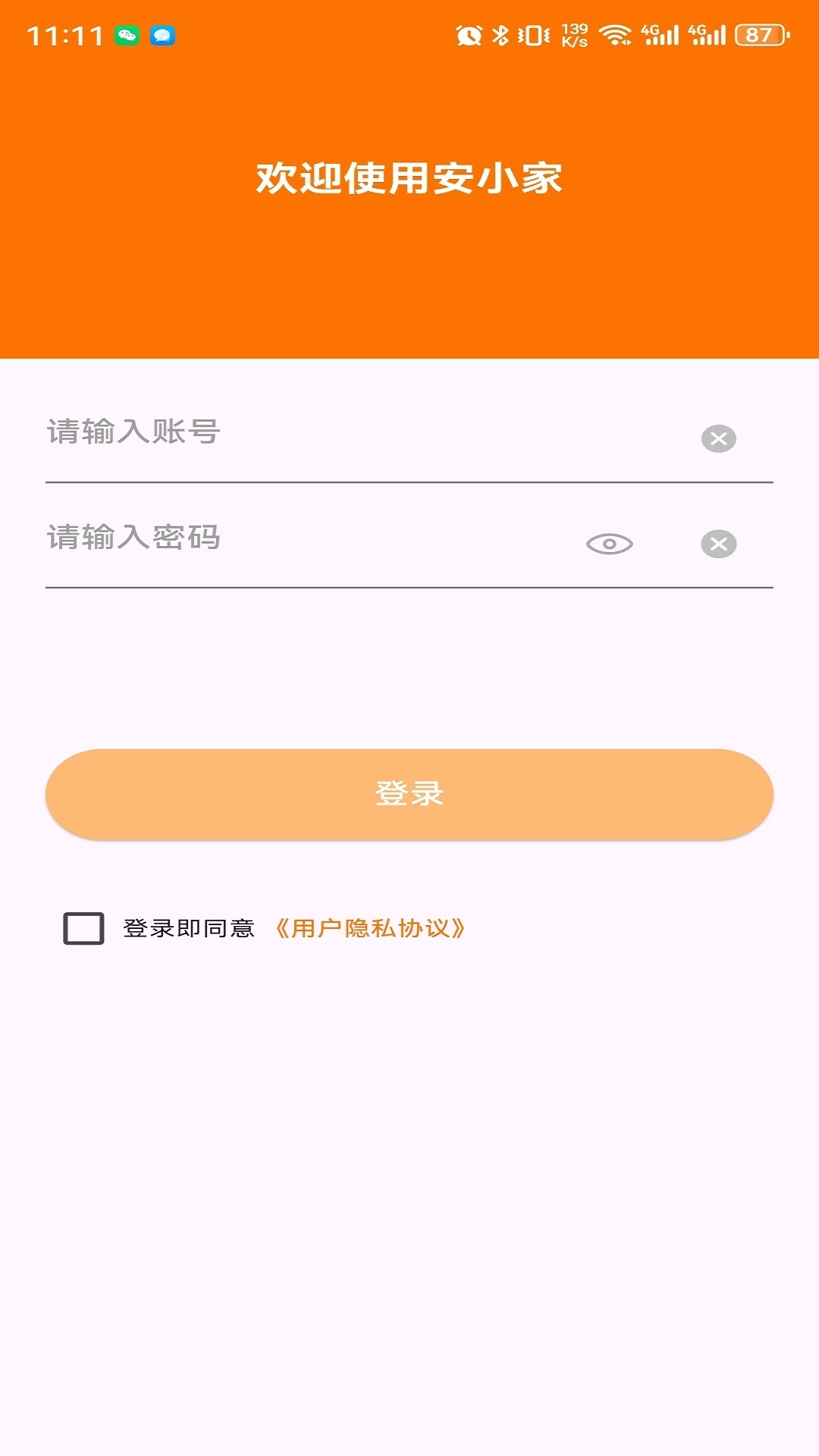Screen dimensions: 819x1456
Task: Click the 欢迎使用安小家 welcome title
Action: point(409,176)
